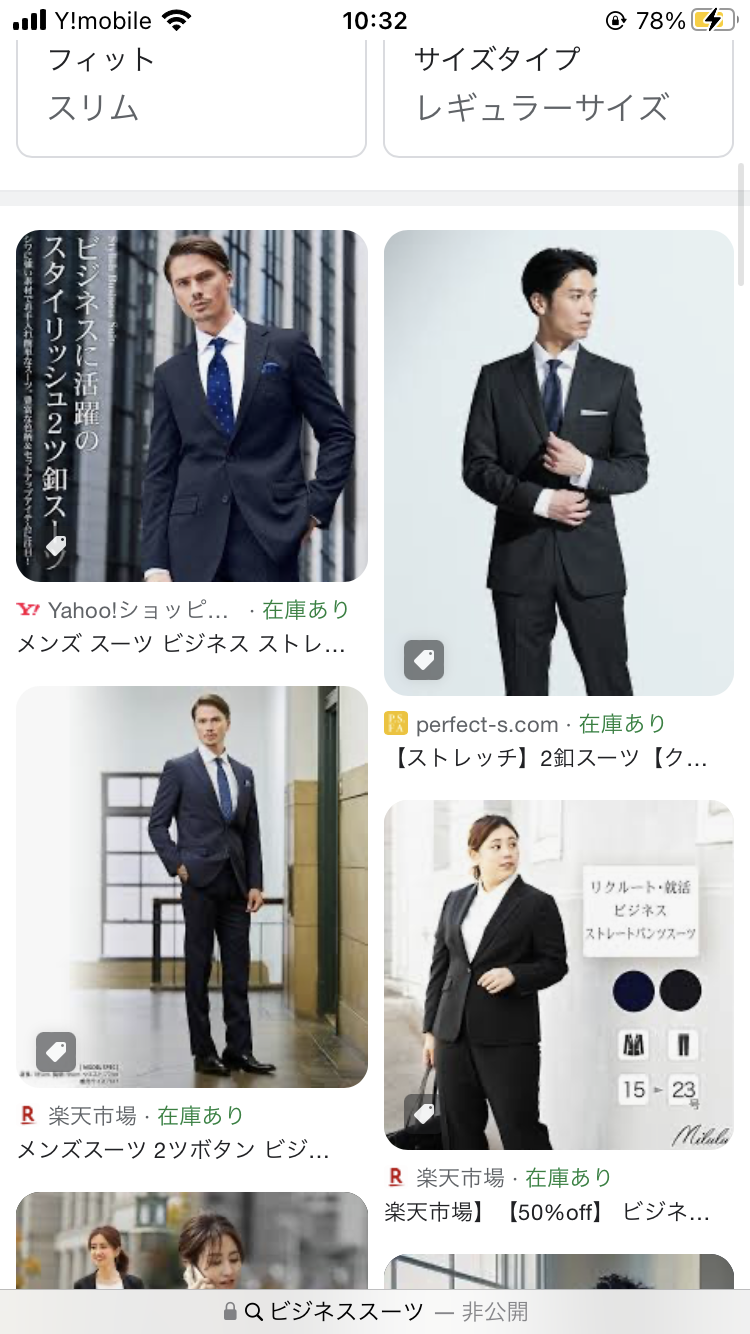Open the perfect-s.com stretch suit result
The width and height of the screenshot is (750, 1334).
pyautogui.click(x=558, y=462)
